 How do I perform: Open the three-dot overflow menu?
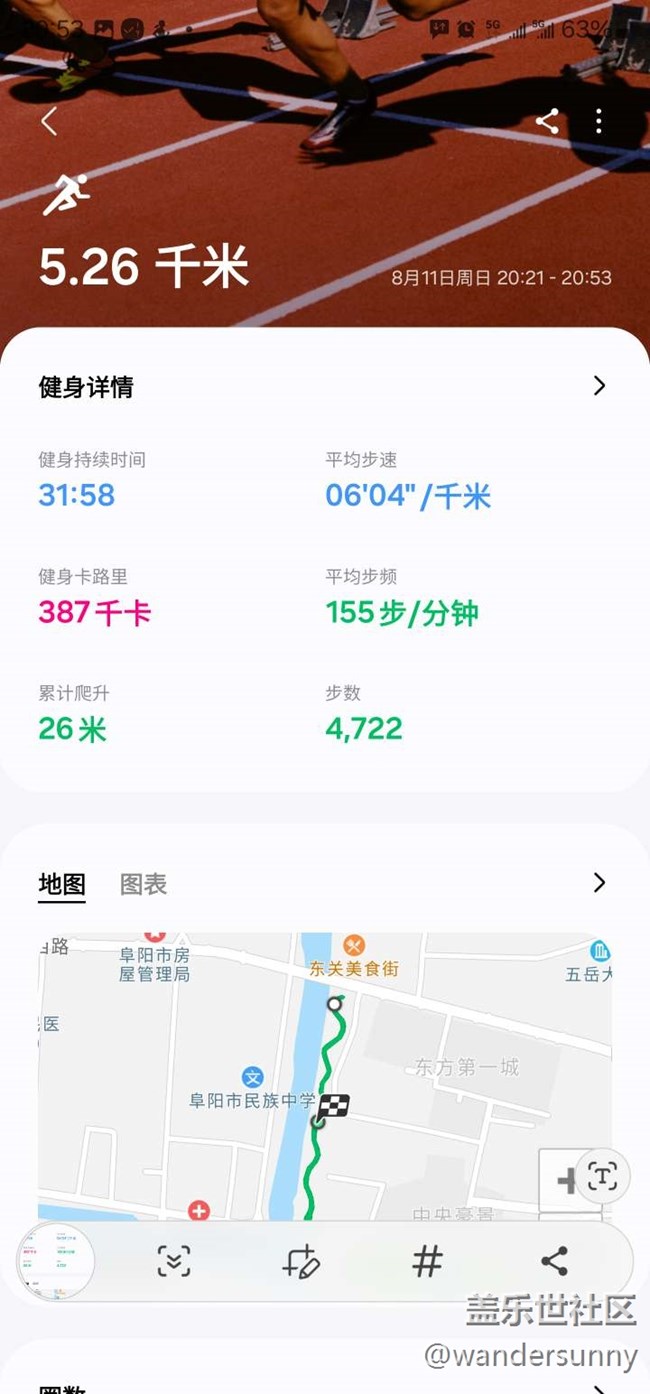[x=599, y=121]
